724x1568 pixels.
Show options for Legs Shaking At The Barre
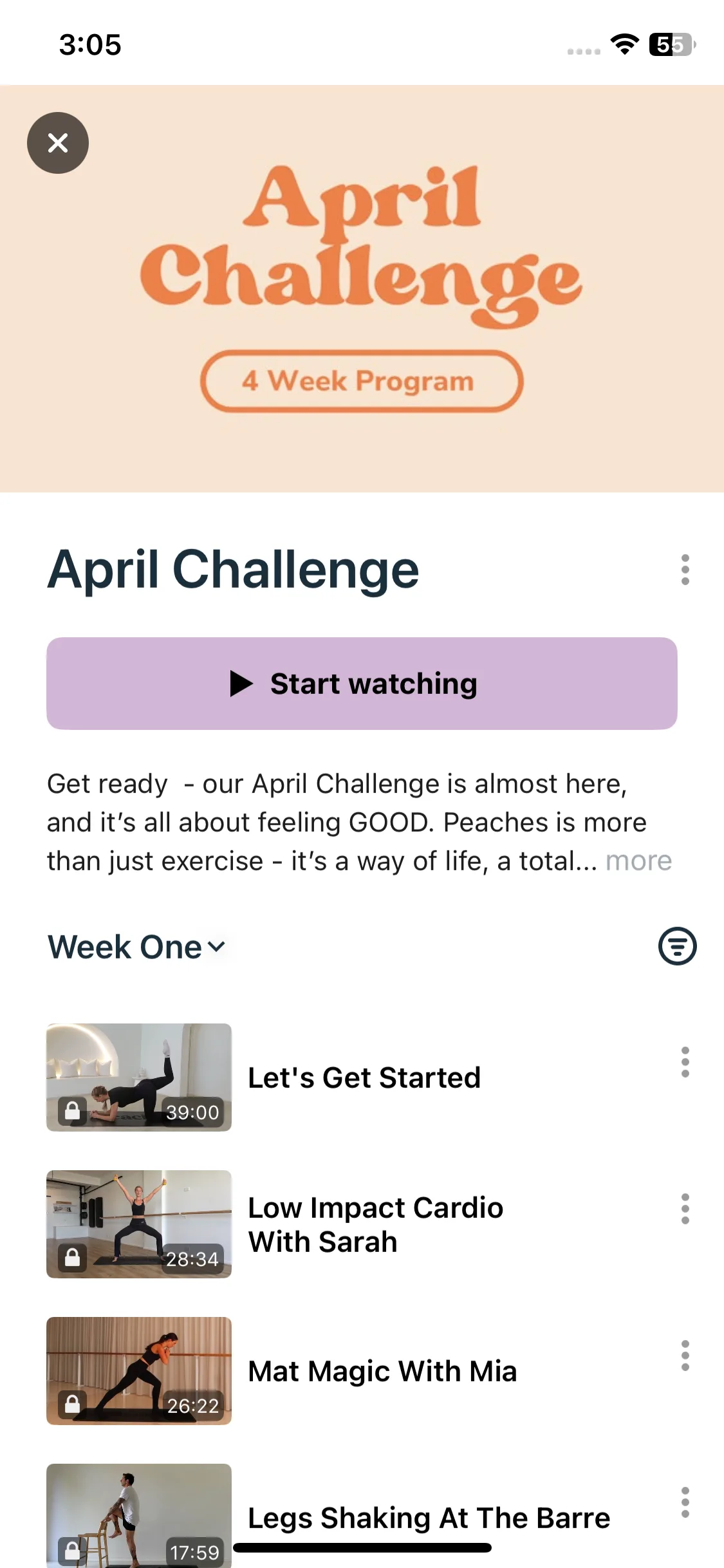tap(685, 1502)
